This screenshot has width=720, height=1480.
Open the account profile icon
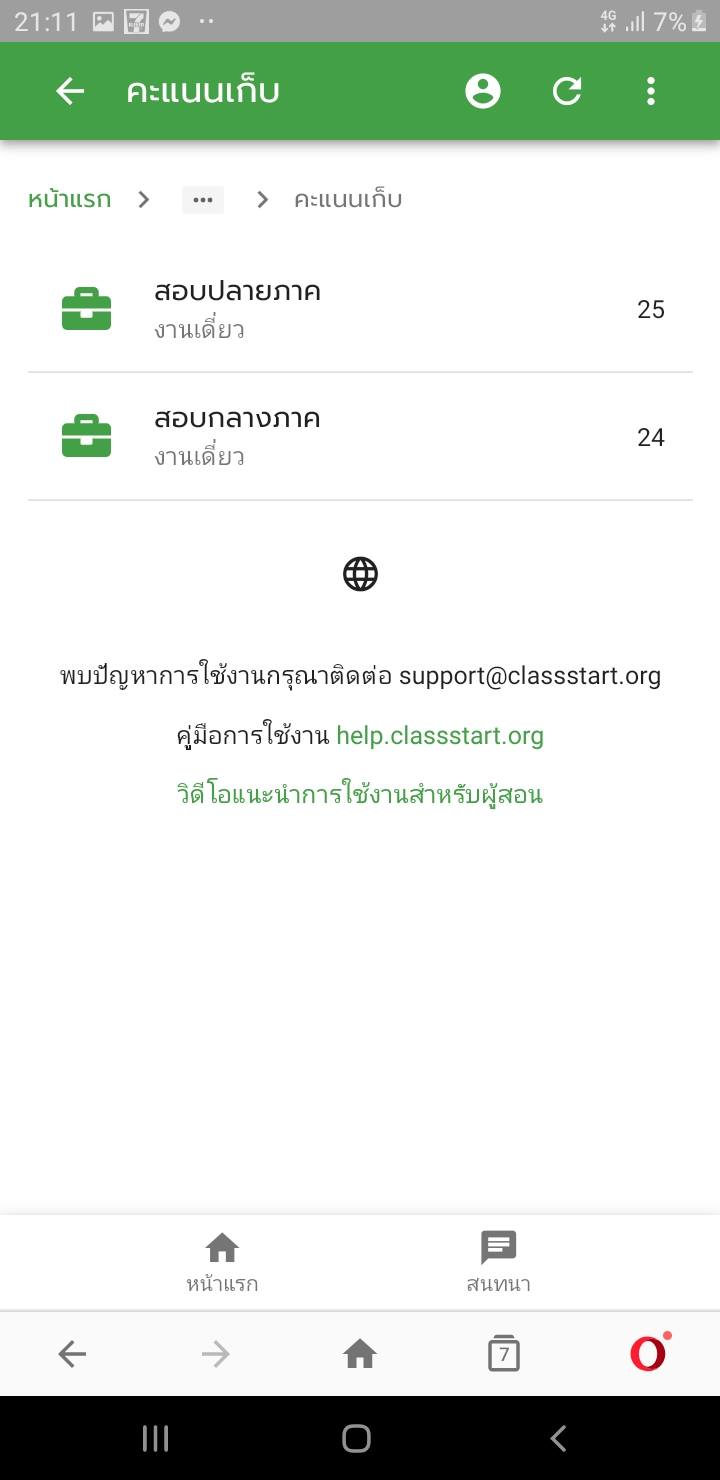(483, 92)
